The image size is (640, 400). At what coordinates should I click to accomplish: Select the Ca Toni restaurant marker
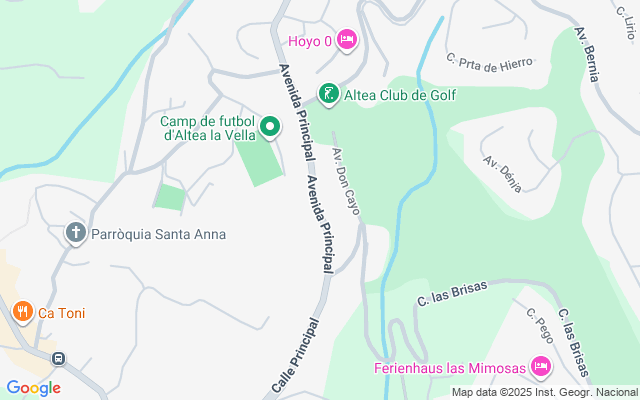(x=23, y=313)
